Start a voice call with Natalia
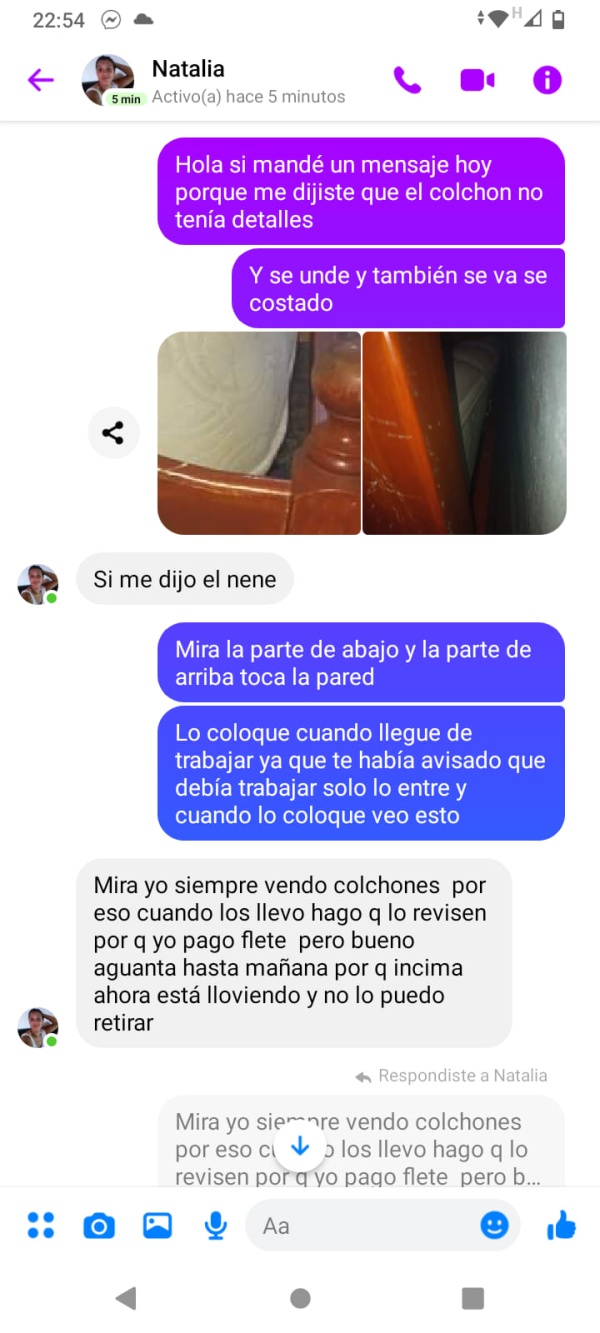 [x=407, y=80]
